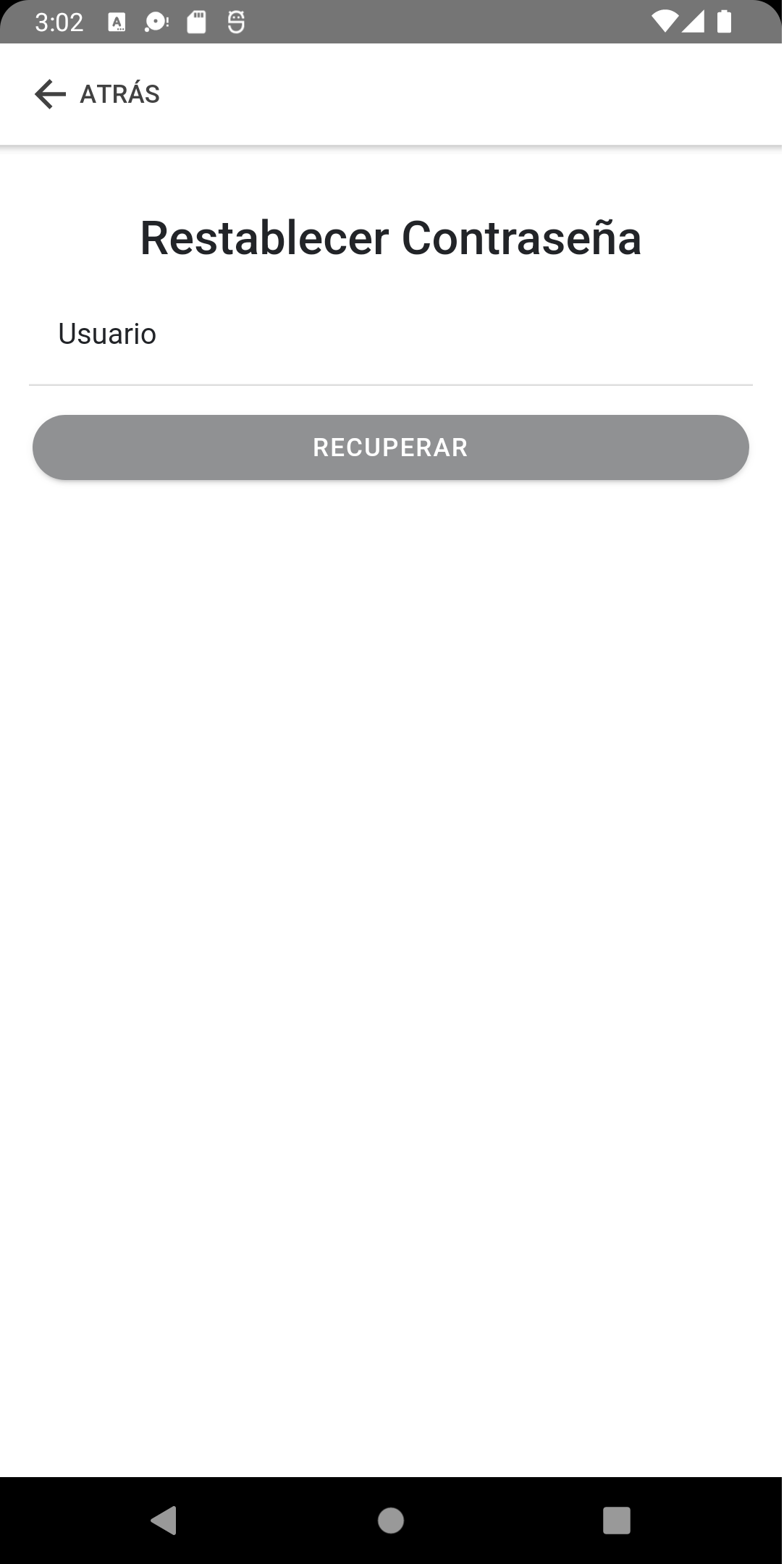The image size is (784, 1564).
Task: Focus the Usuario input field
Action: click(x=391, y=340)
